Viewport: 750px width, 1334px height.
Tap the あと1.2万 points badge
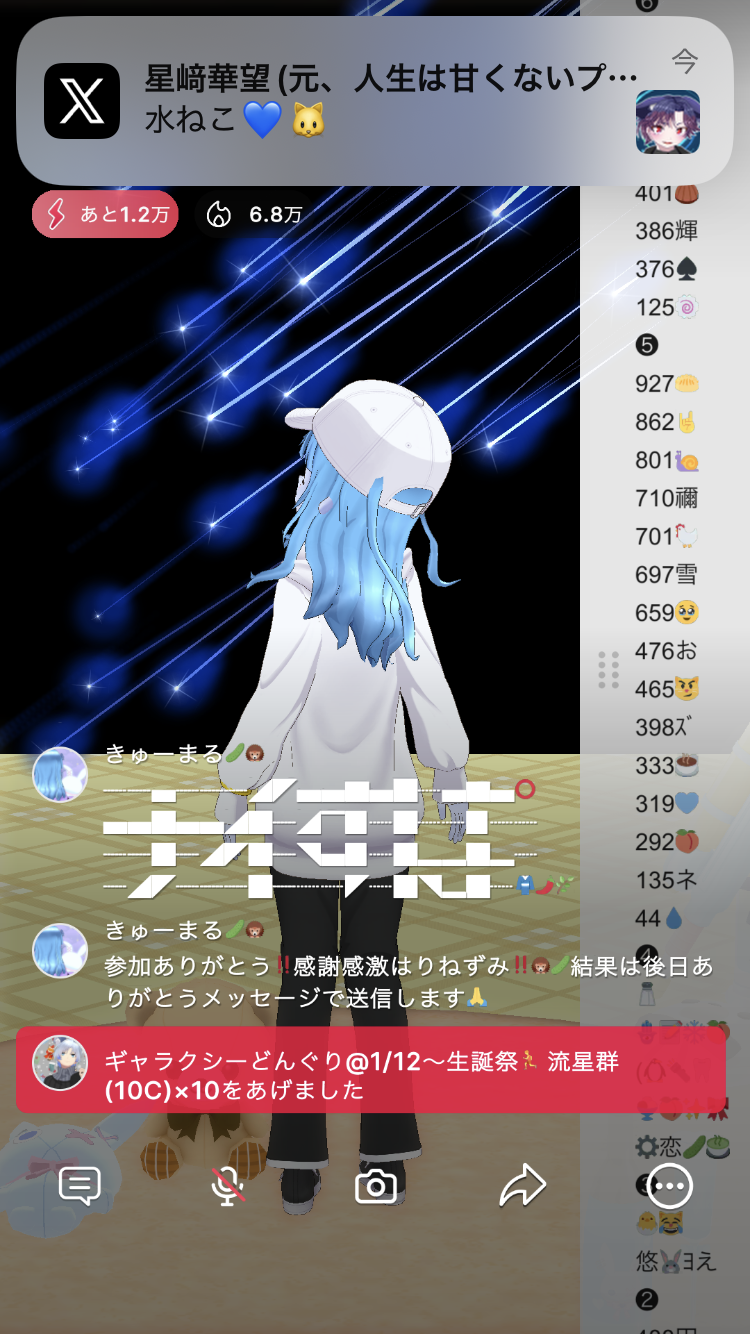click(105, 214)
